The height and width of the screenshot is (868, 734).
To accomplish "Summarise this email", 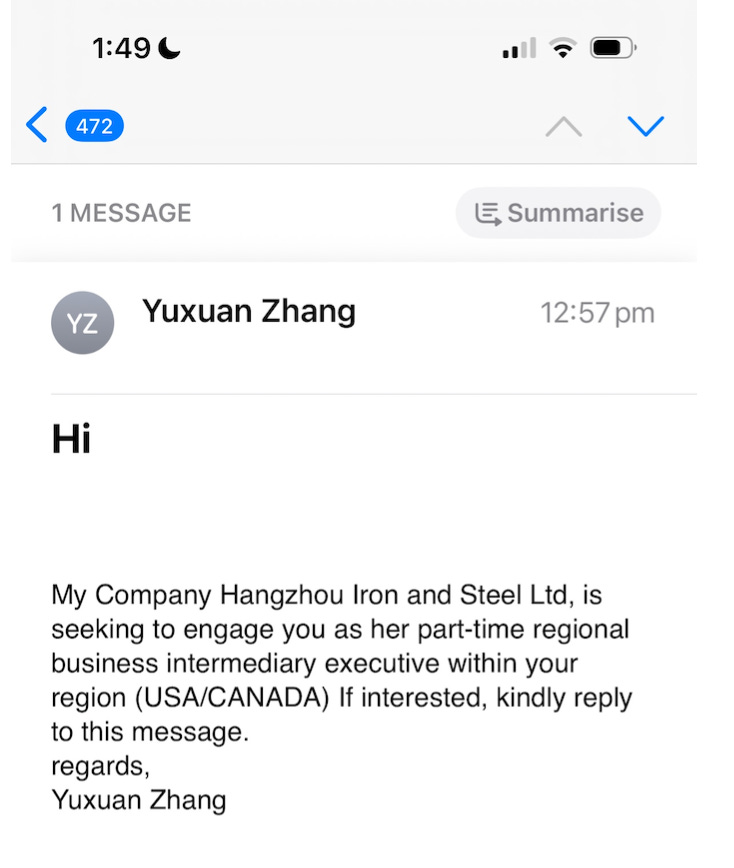I will tap(558, 213).
